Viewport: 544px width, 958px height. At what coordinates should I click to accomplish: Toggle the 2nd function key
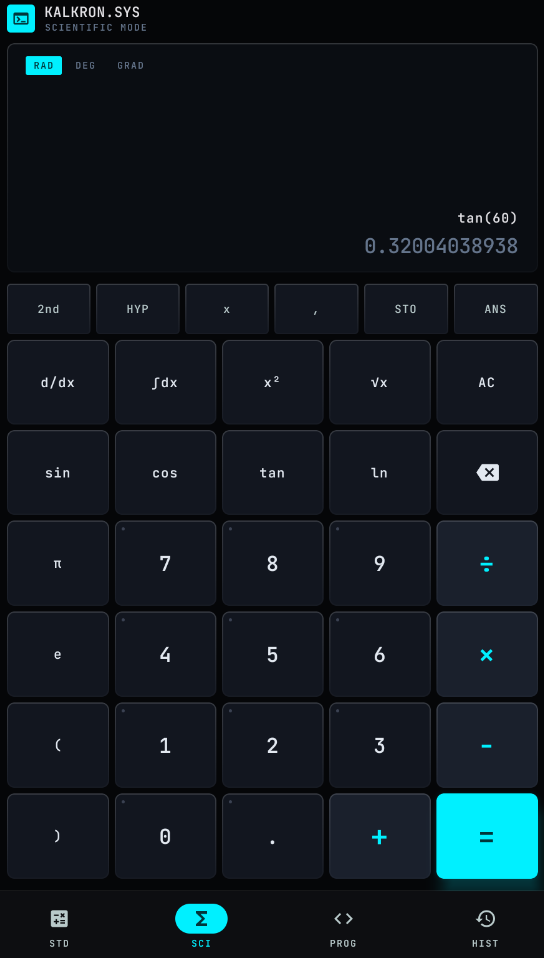tap(48, 309)
